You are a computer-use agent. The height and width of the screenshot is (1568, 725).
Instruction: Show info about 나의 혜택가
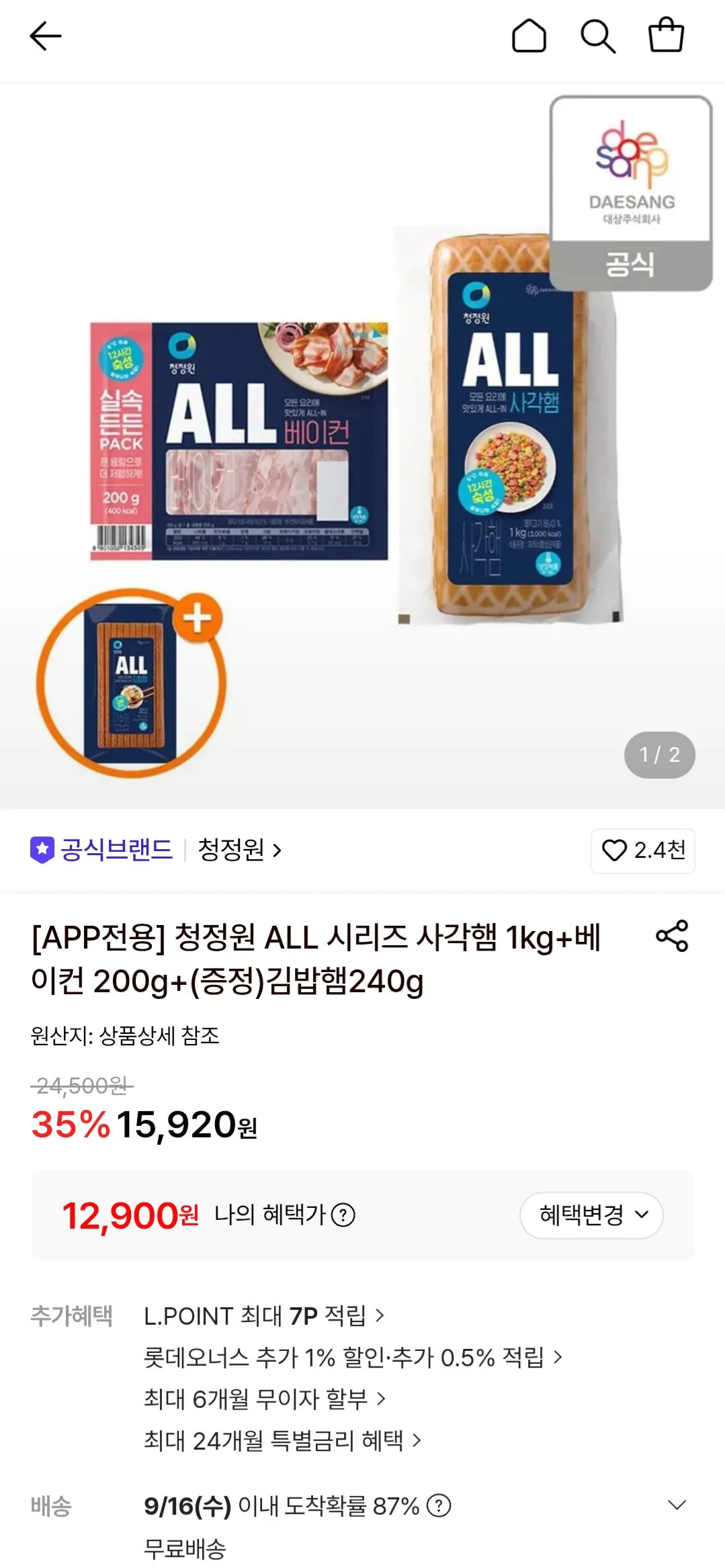pos(343,1215)
